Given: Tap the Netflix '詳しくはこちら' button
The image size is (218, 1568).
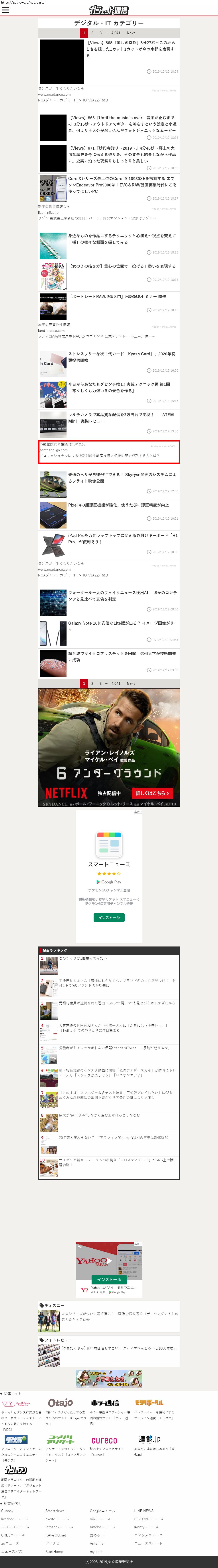Looking at the screenshot, I should click(x=152, y=793).
